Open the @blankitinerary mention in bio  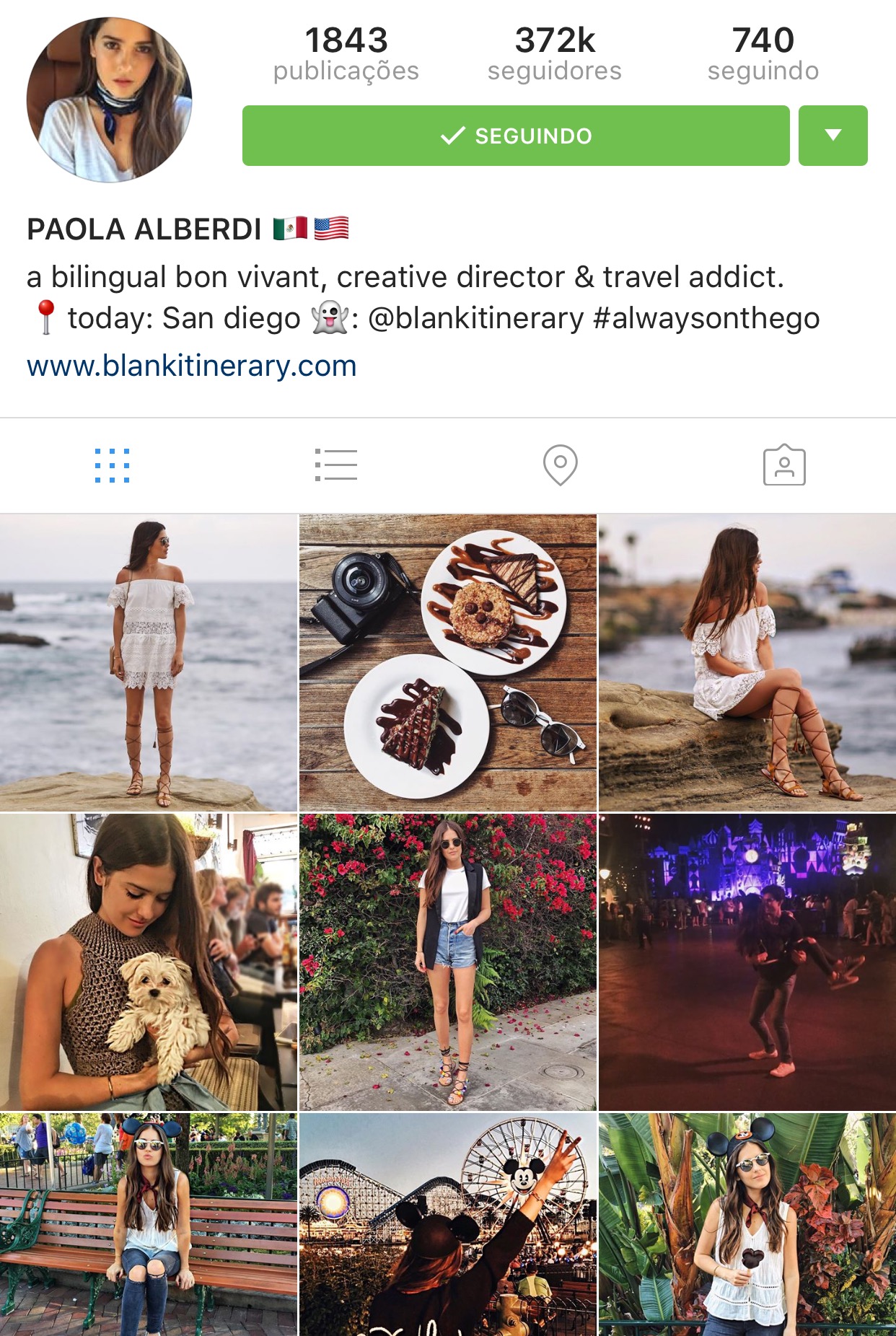coord(475,318)
